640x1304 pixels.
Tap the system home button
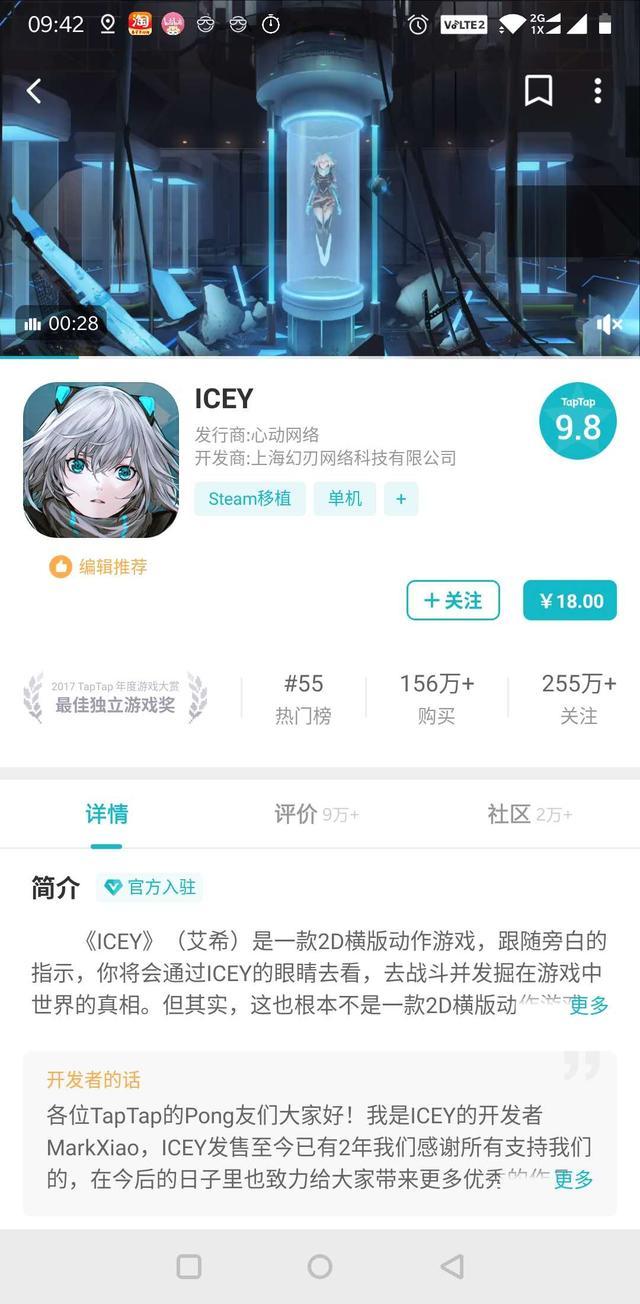[x=320, y=1267]
